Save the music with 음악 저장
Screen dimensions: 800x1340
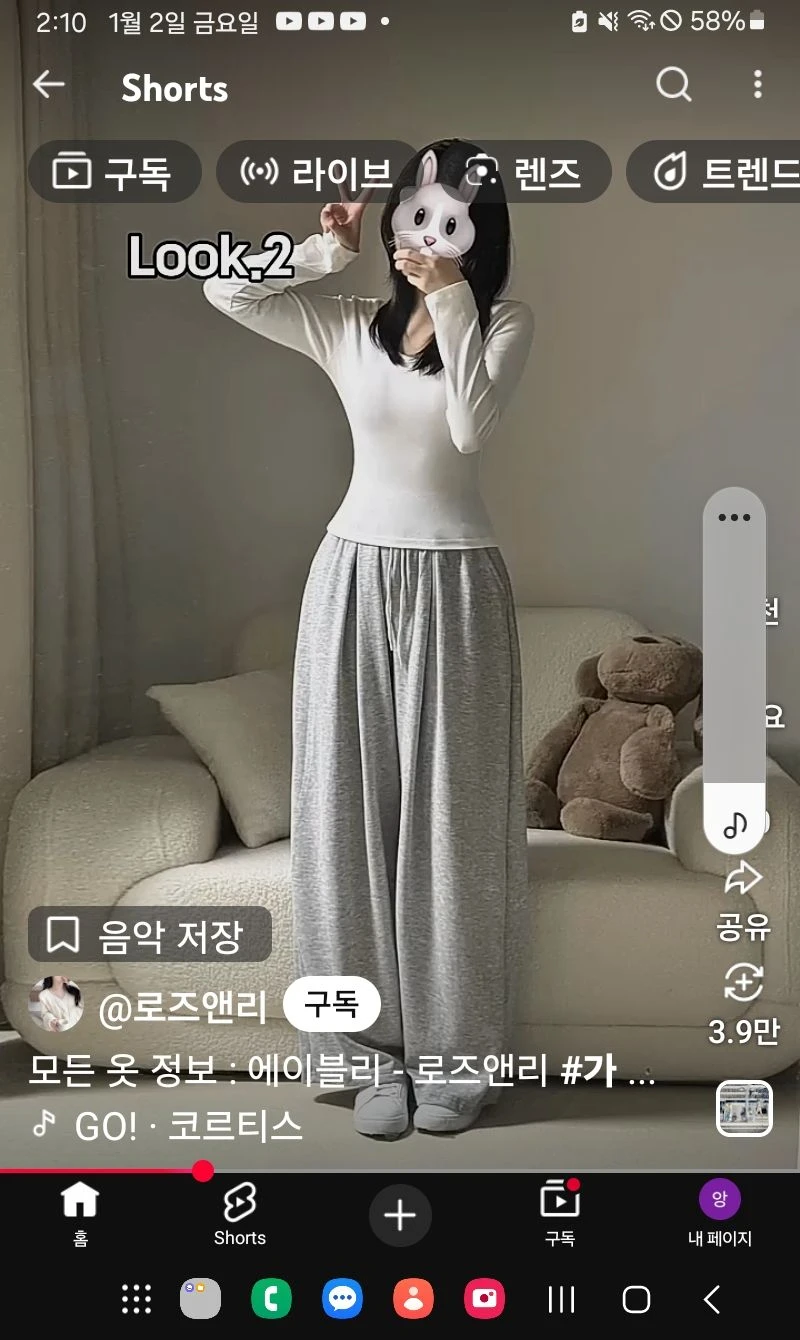tap(149, 935)
